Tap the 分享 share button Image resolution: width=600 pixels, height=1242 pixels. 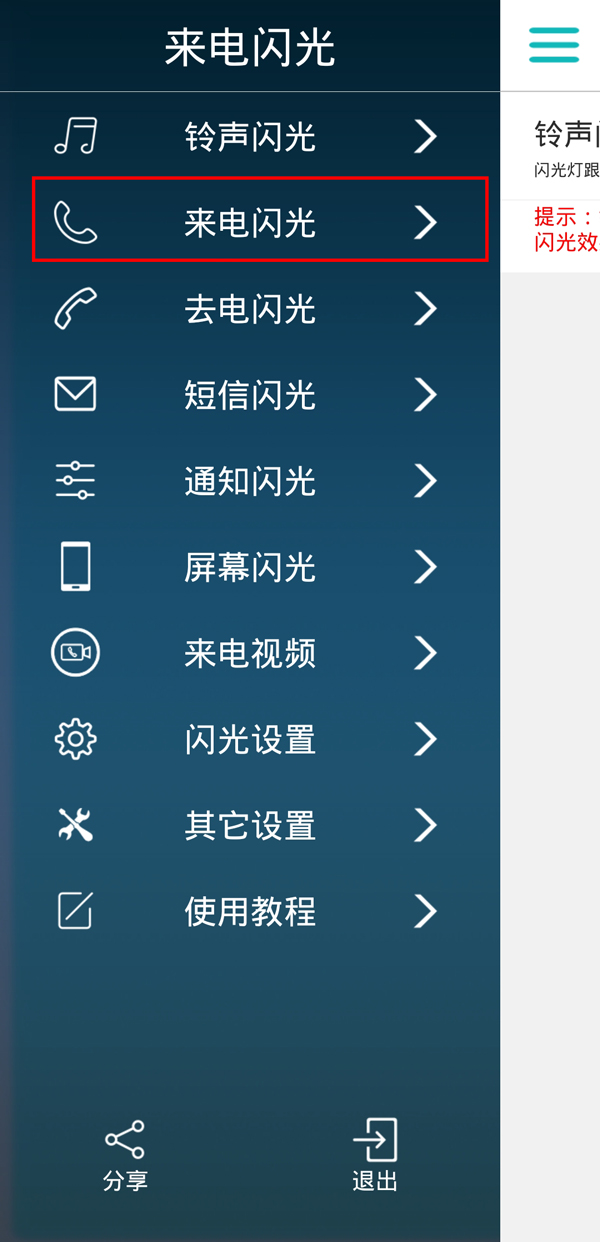[x=125, y=1155]
